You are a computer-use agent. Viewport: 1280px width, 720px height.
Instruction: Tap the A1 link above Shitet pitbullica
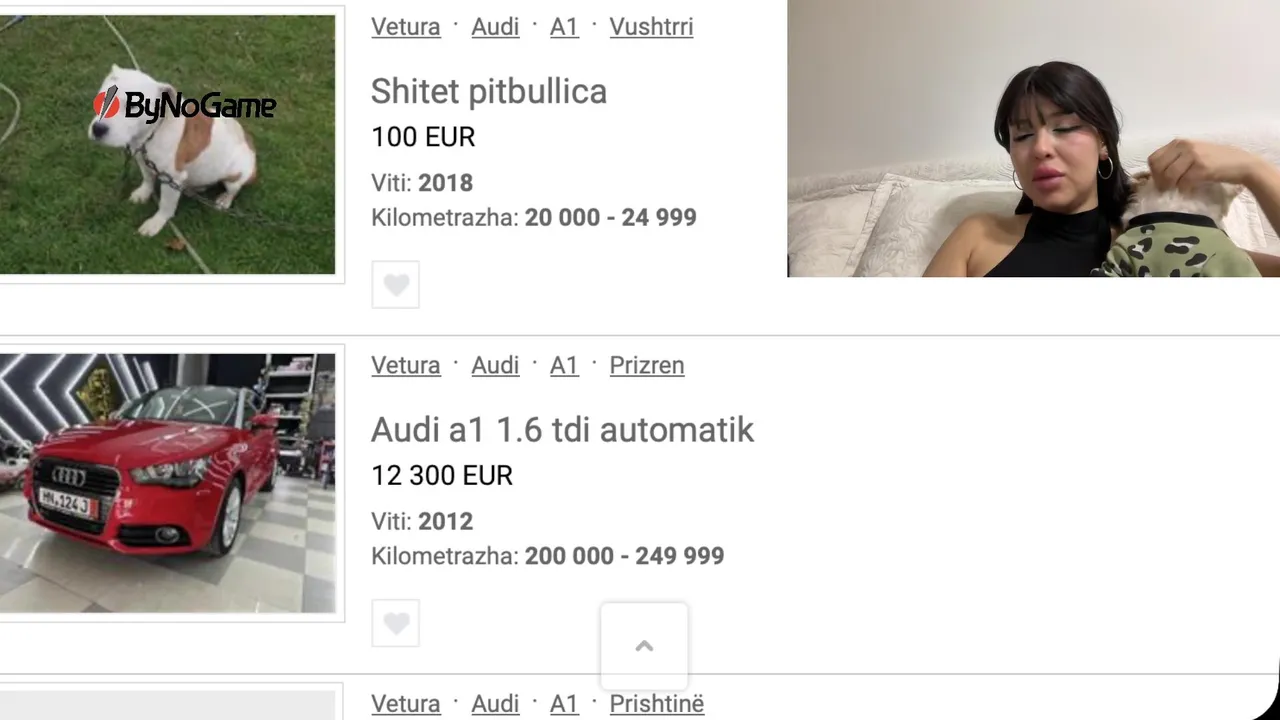(564, 27)
